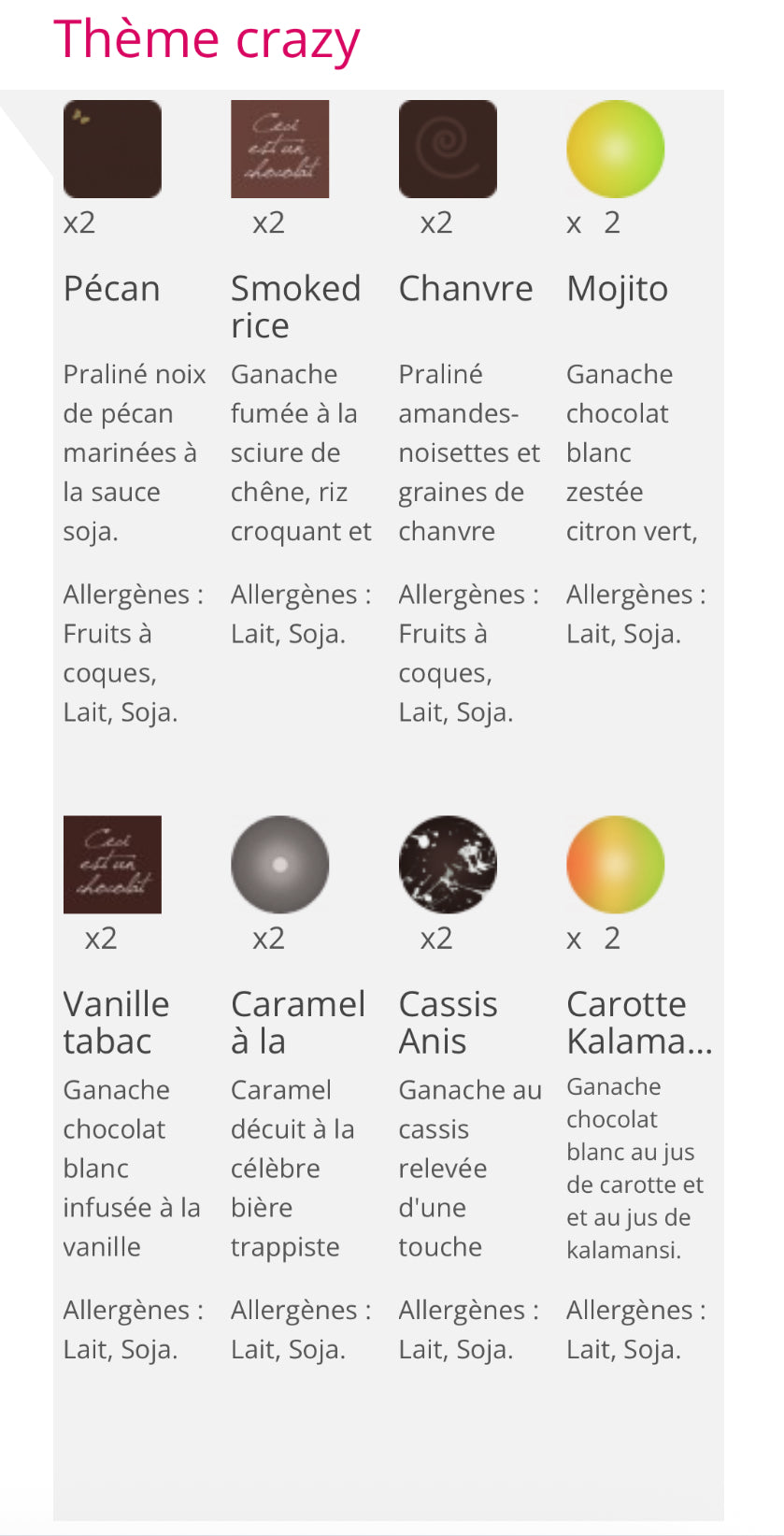Open the Pécan chocolate tile

click(x=112, y=150)
